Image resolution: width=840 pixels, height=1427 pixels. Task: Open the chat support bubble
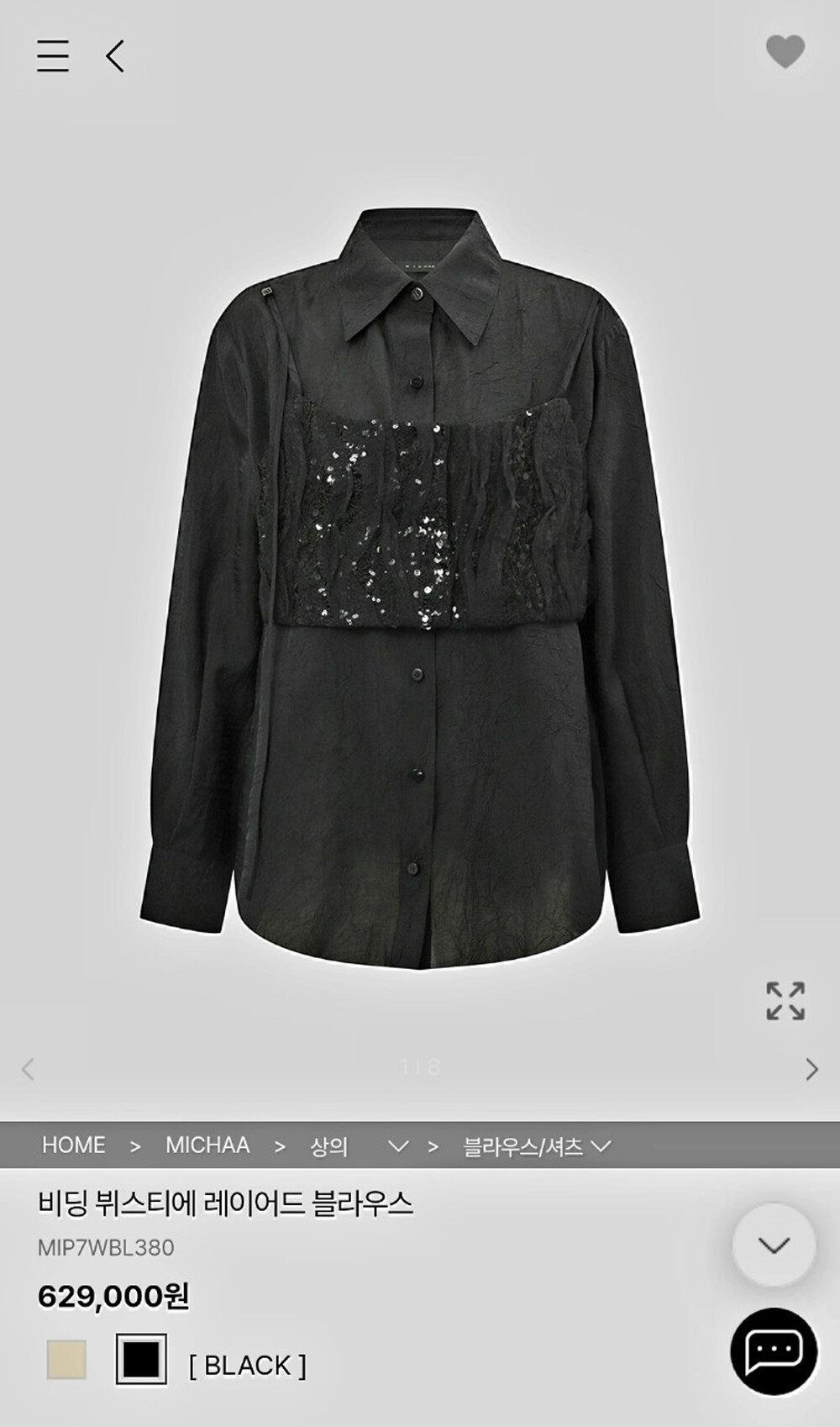pos(774,1351)
